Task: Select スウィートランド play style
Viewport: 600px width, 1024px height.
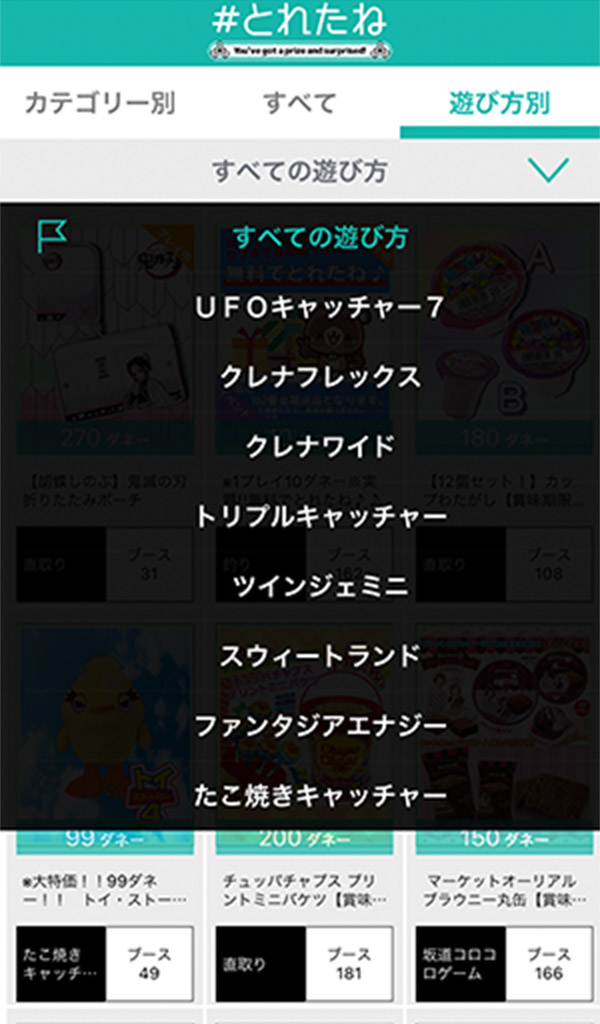Action: click(x=320, y=656)
